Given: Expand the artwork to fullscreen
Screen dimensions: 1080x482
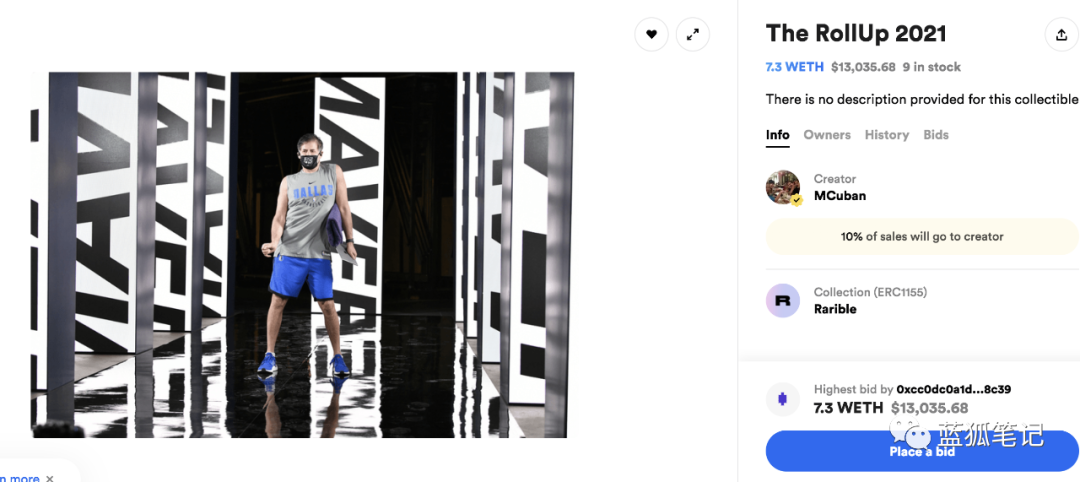Looking at the screenshot, I should (x=692, y=35).
